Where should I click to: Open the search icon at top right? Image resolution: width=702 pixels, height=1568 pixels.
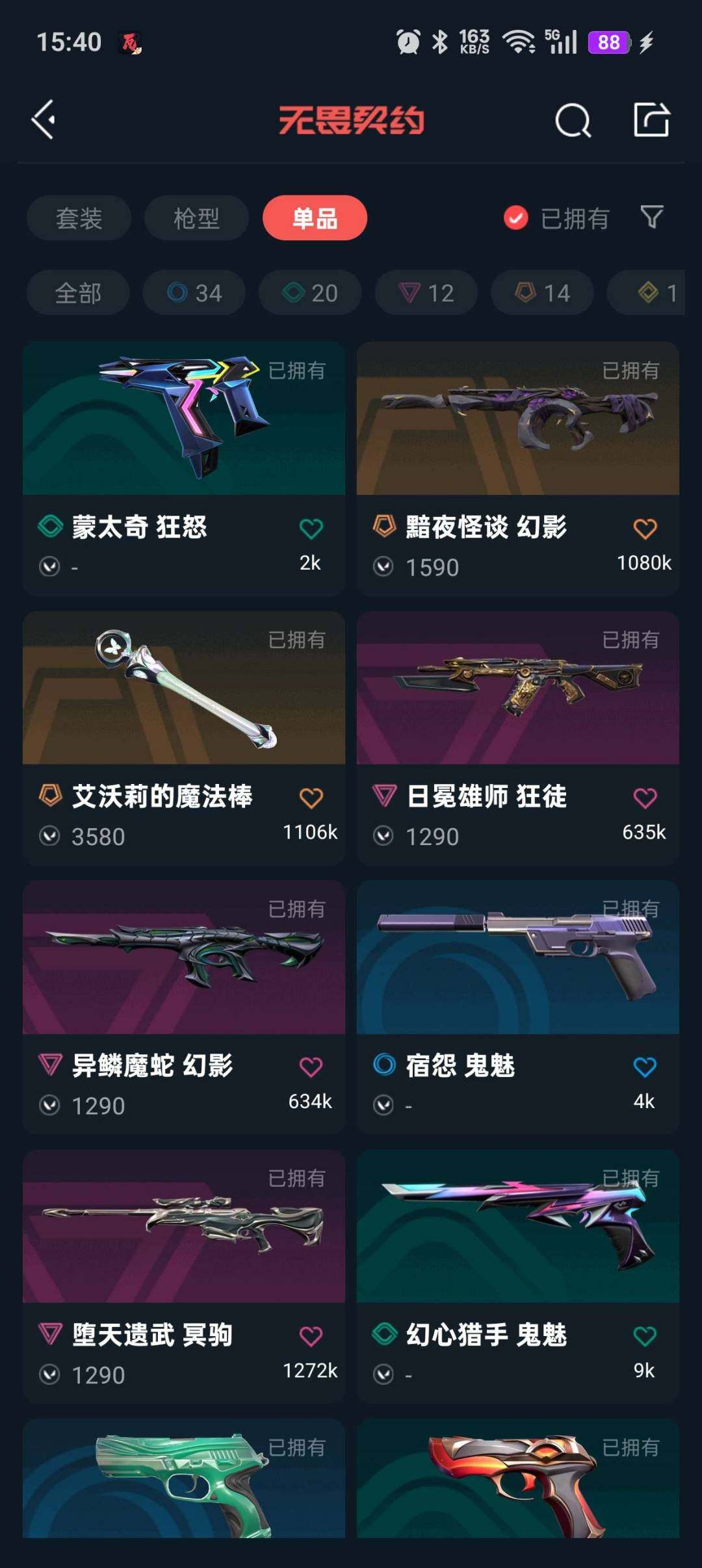tap(573, 120)
